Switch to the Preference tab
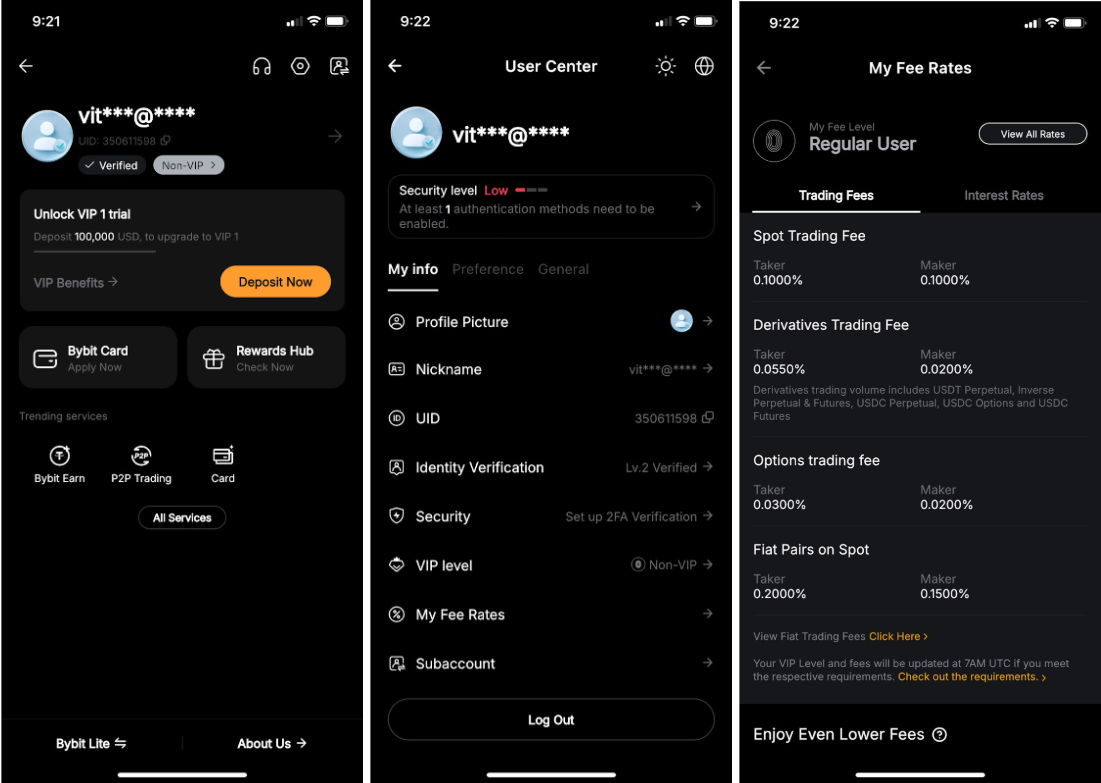Image resolution: width=1101 pixels, height=783 pixels. (x=487, y=269)
